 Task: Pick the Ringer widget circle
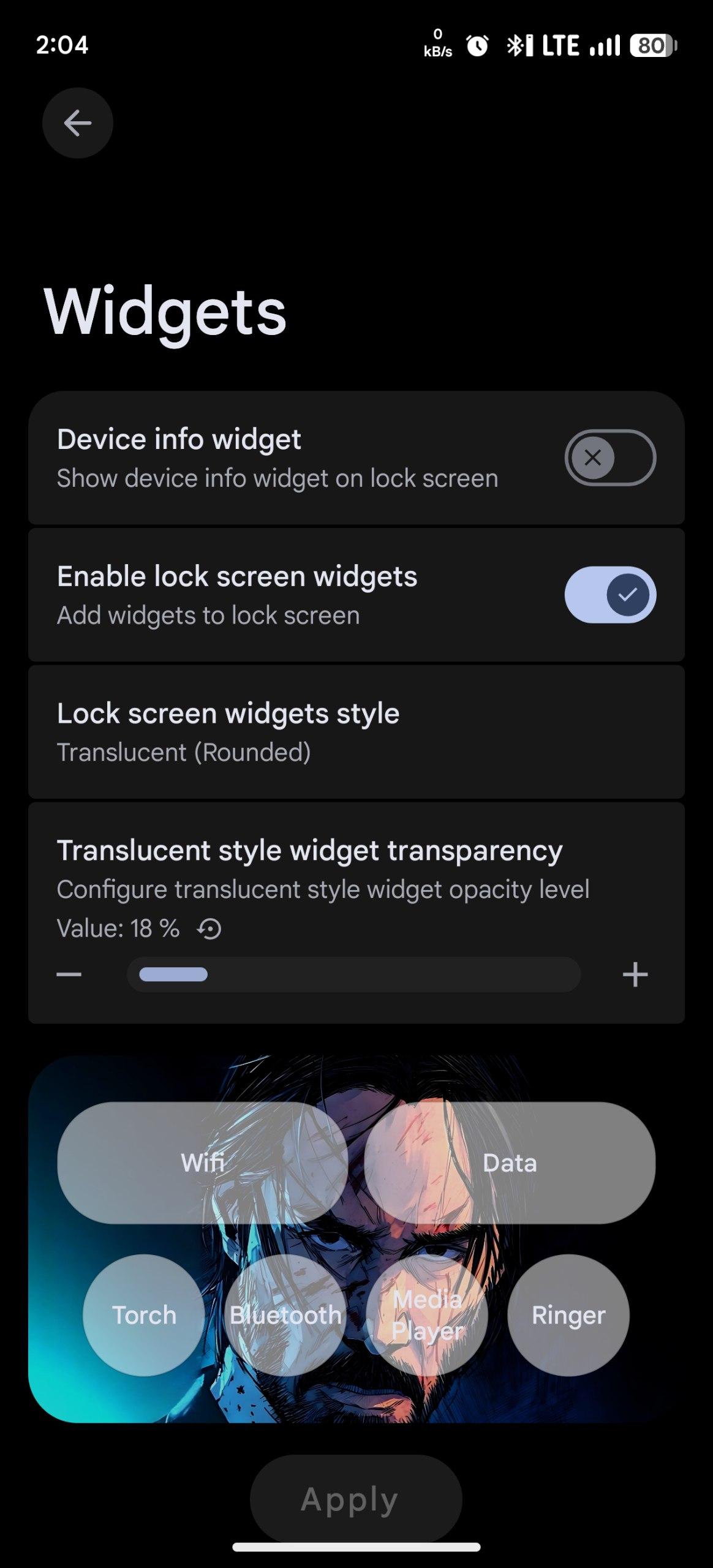point(568,1315)
